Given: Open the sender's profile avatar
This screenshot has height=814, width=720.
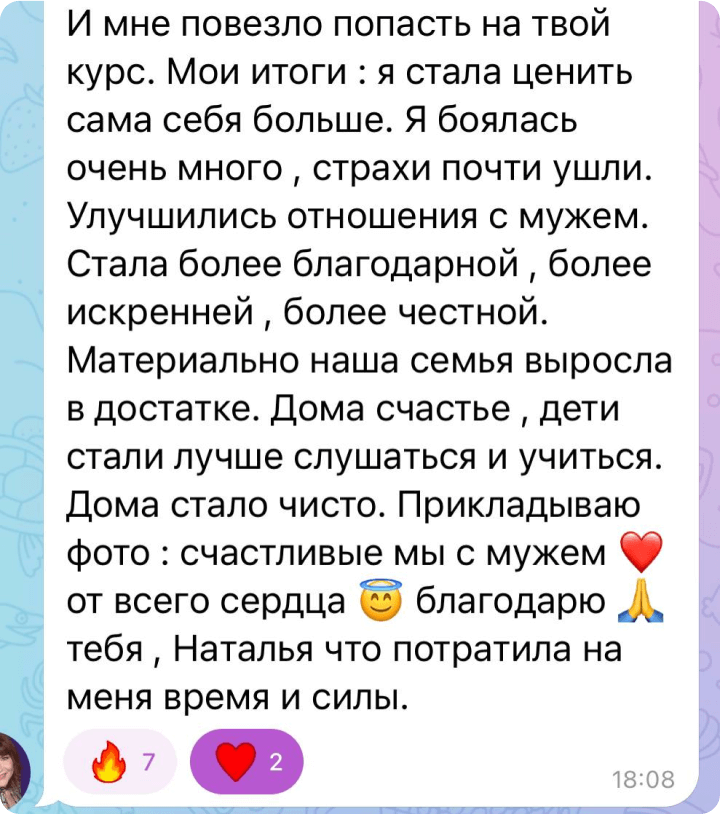Looking at the screenshot, I should coord(14,771).
